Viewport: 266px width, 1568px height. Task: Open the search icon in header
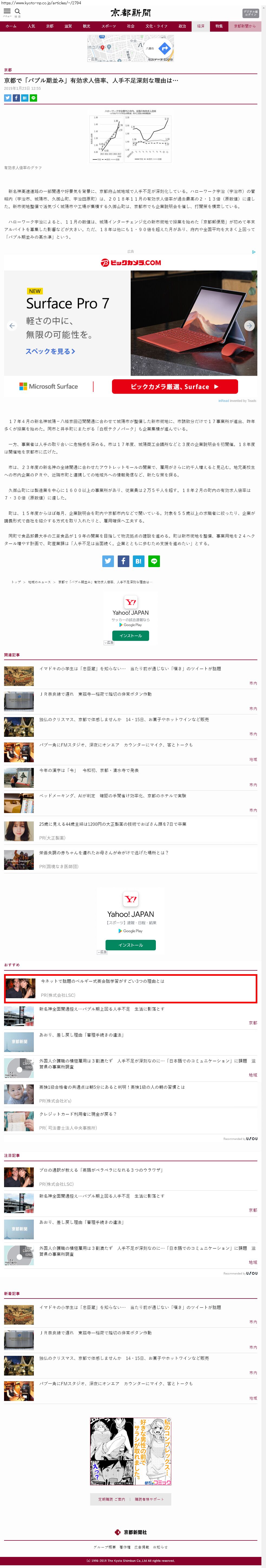18,11
